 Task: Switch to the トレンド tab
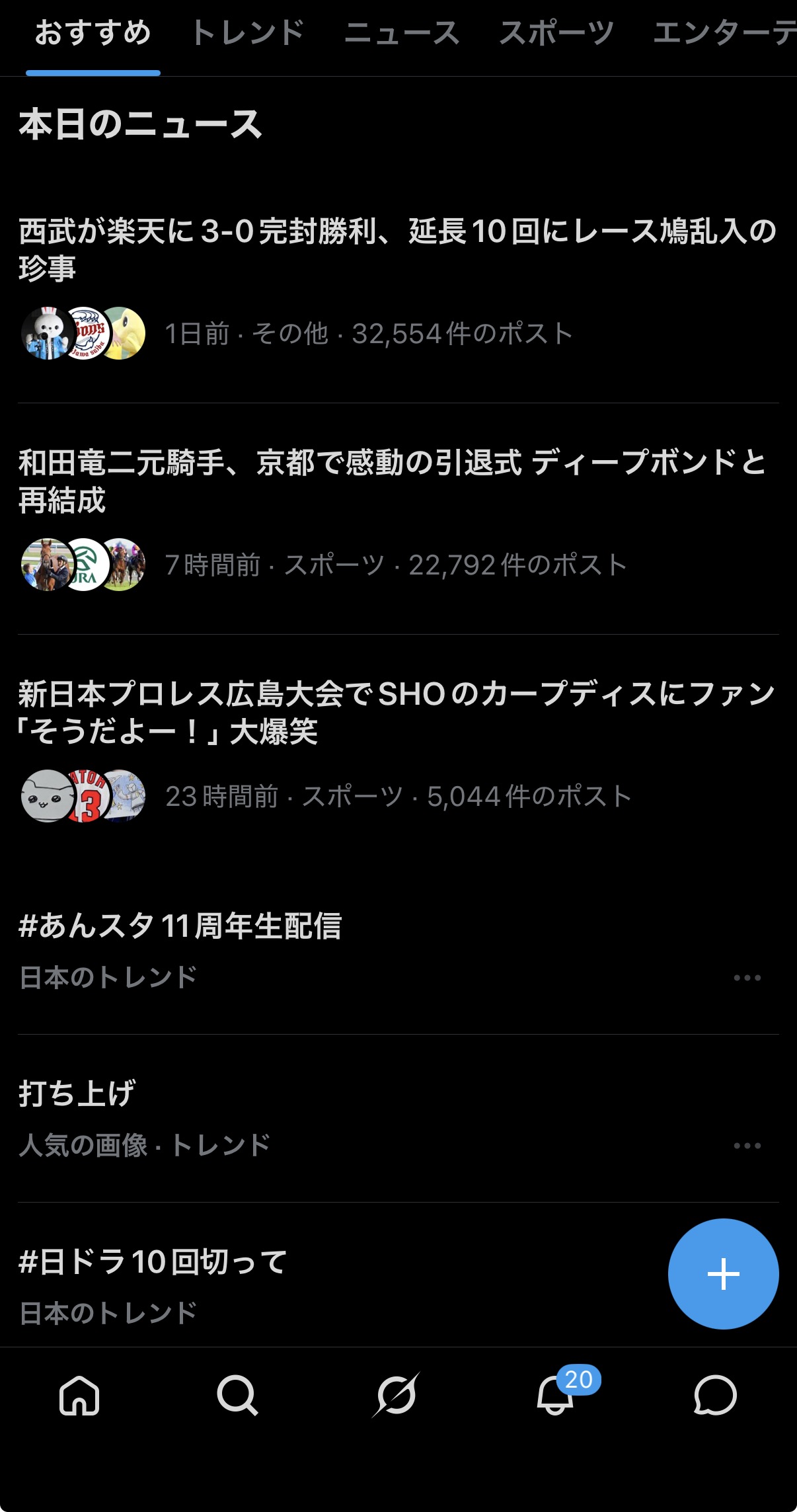tap(247, 34)
